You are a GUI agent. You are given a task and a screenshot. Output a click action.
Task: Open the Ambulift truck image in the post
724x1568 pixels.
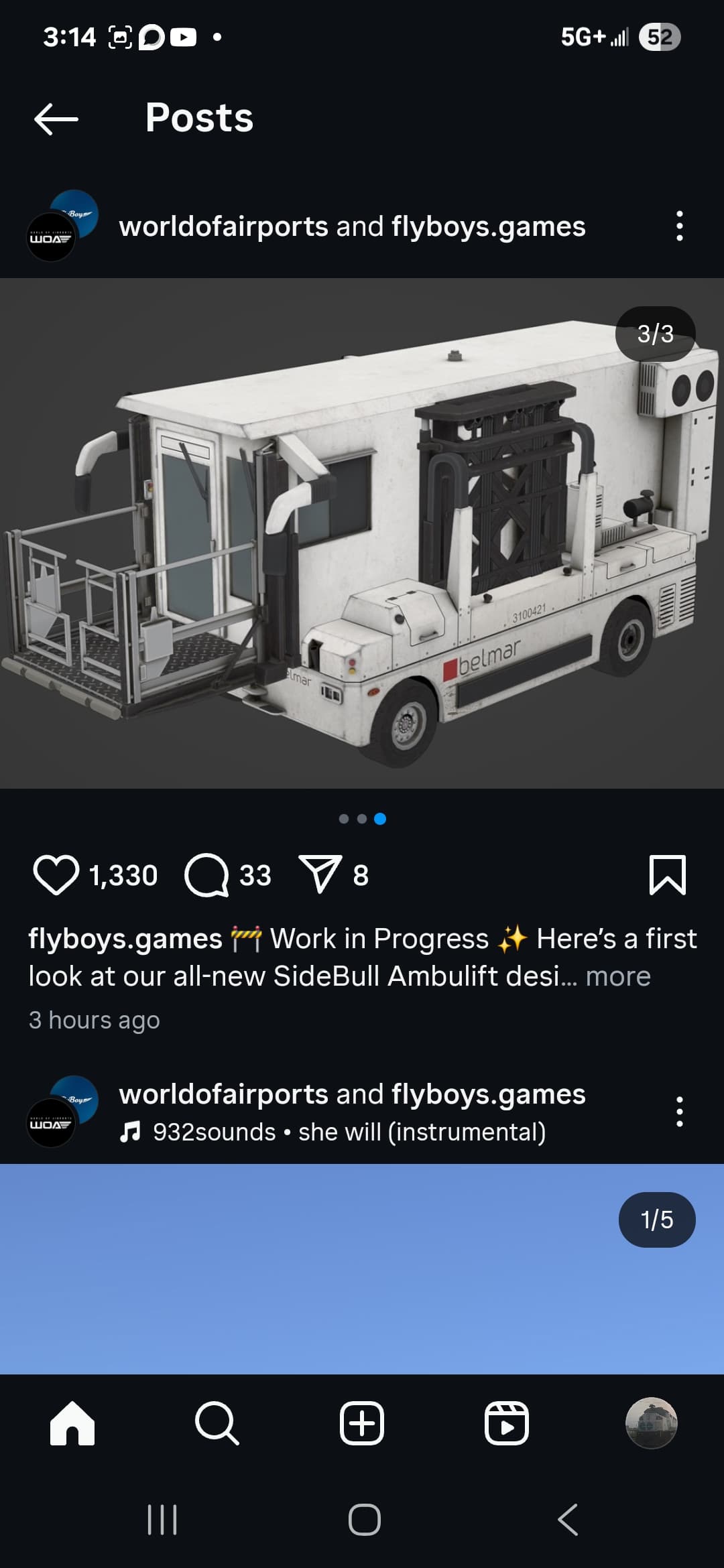(362, 533)
